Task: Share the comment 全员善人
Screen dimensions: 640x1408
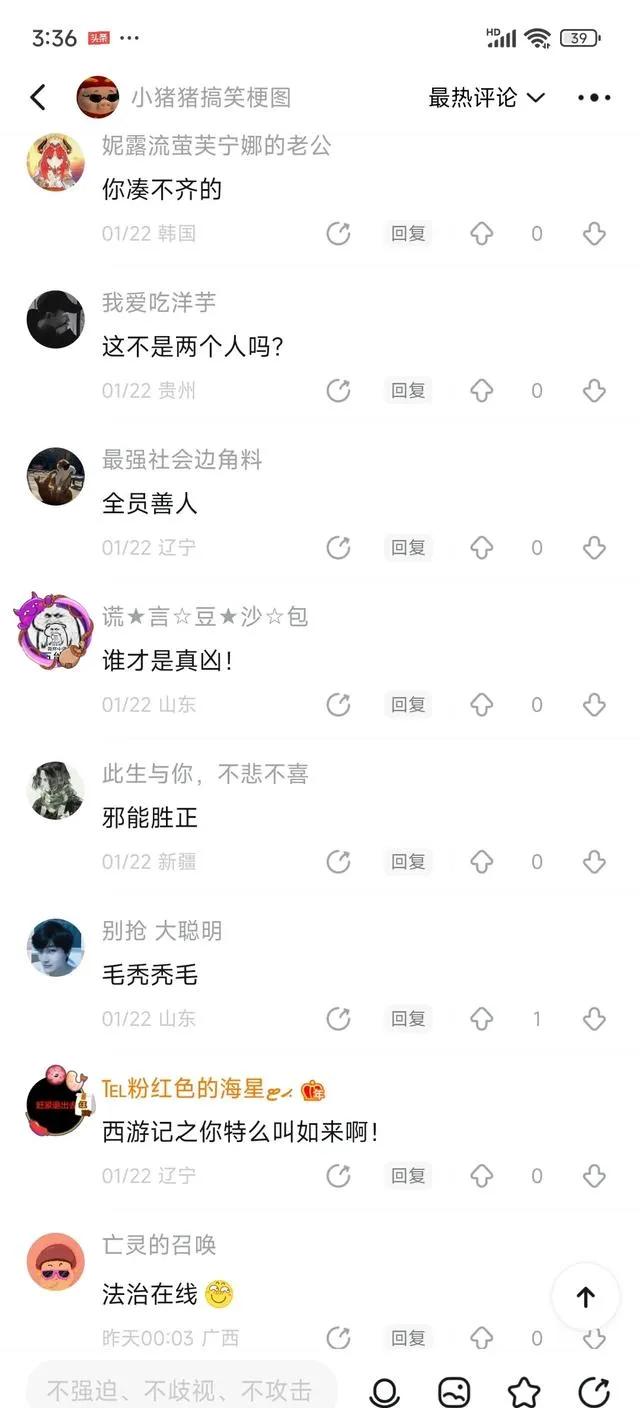Action: click(339, 548)
